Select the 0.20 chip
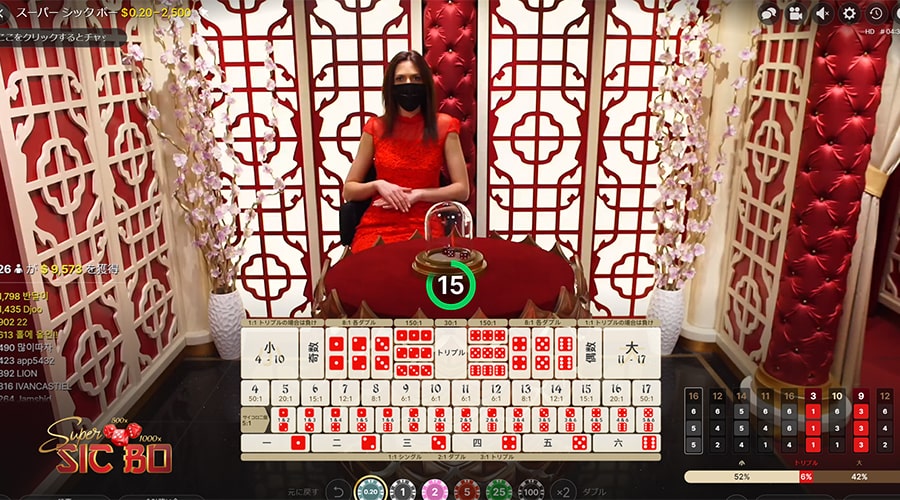Viewport: 900px width, 500px height. (x=371, y=490)
